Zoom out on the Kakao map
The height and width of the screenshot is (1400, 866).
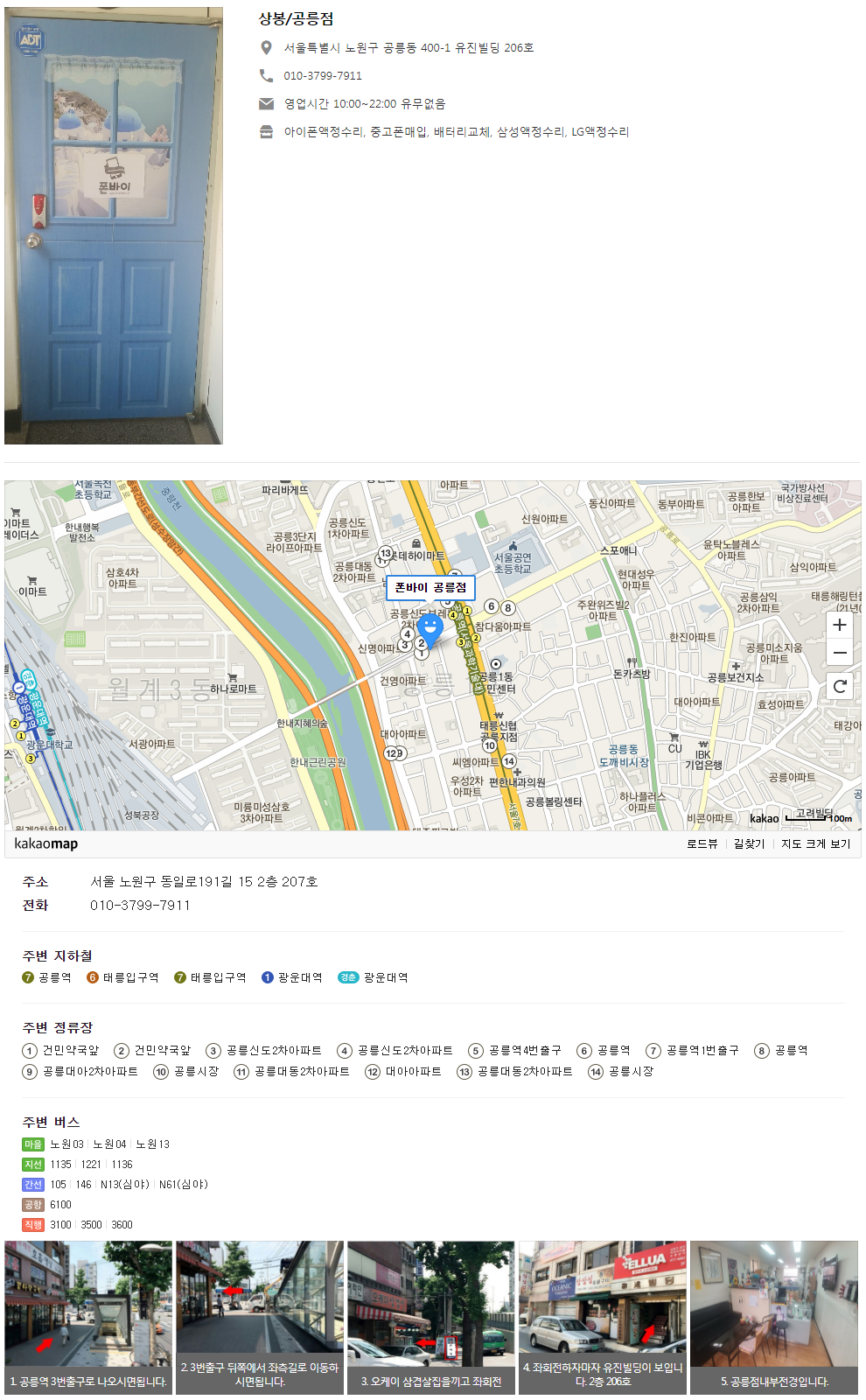click(x=839, y=654)
